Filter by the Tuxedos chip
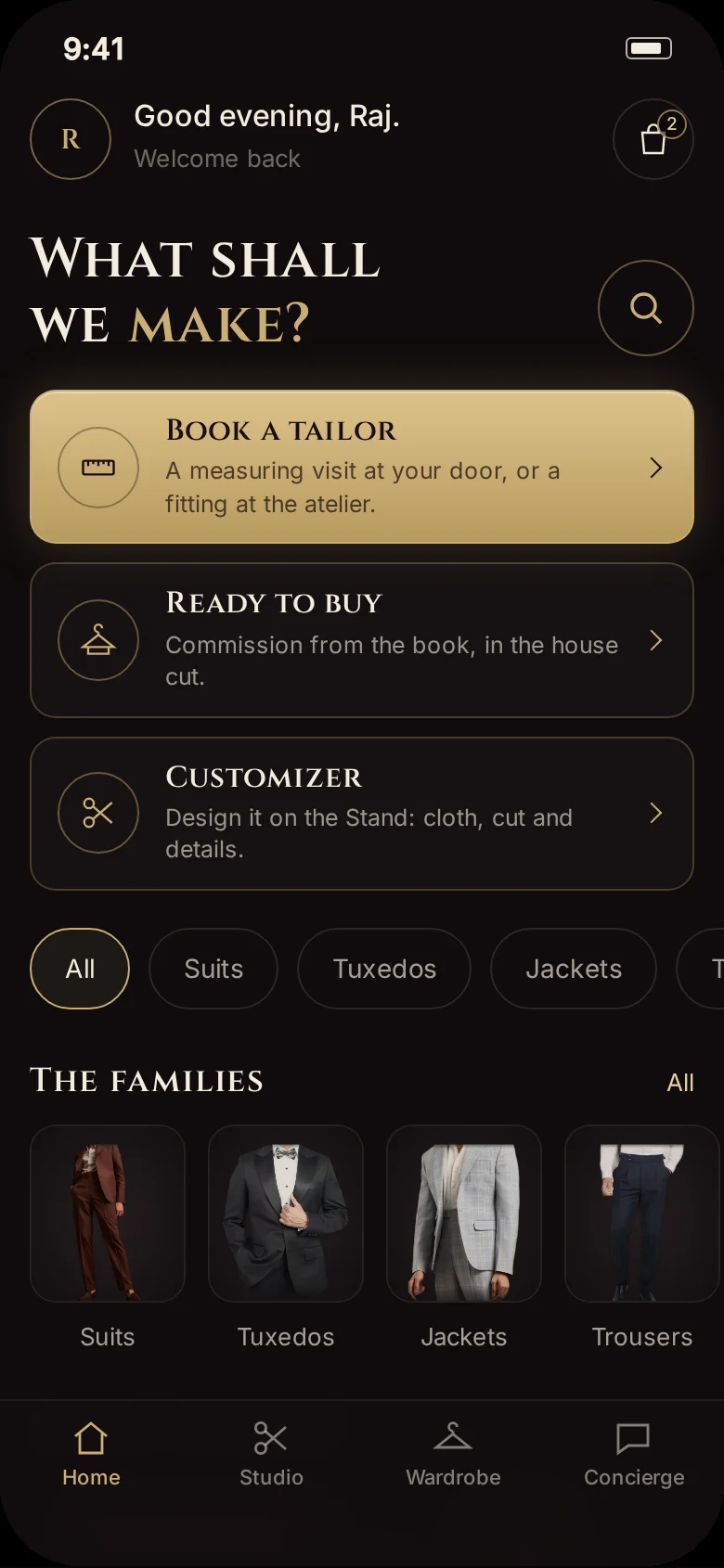 tap(384, 969)
